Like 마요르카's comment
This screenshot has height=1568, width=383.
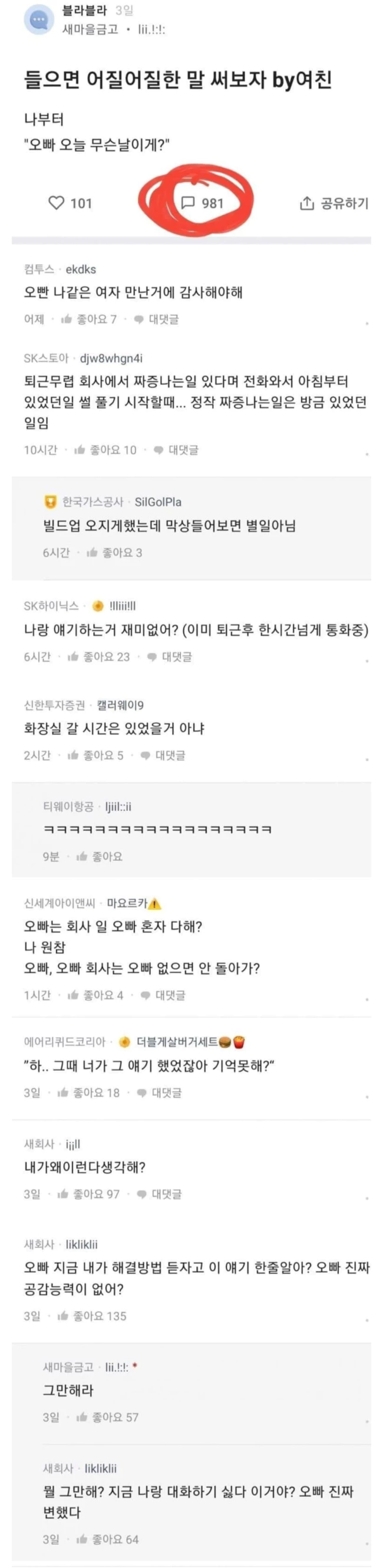tap(95, 995)
